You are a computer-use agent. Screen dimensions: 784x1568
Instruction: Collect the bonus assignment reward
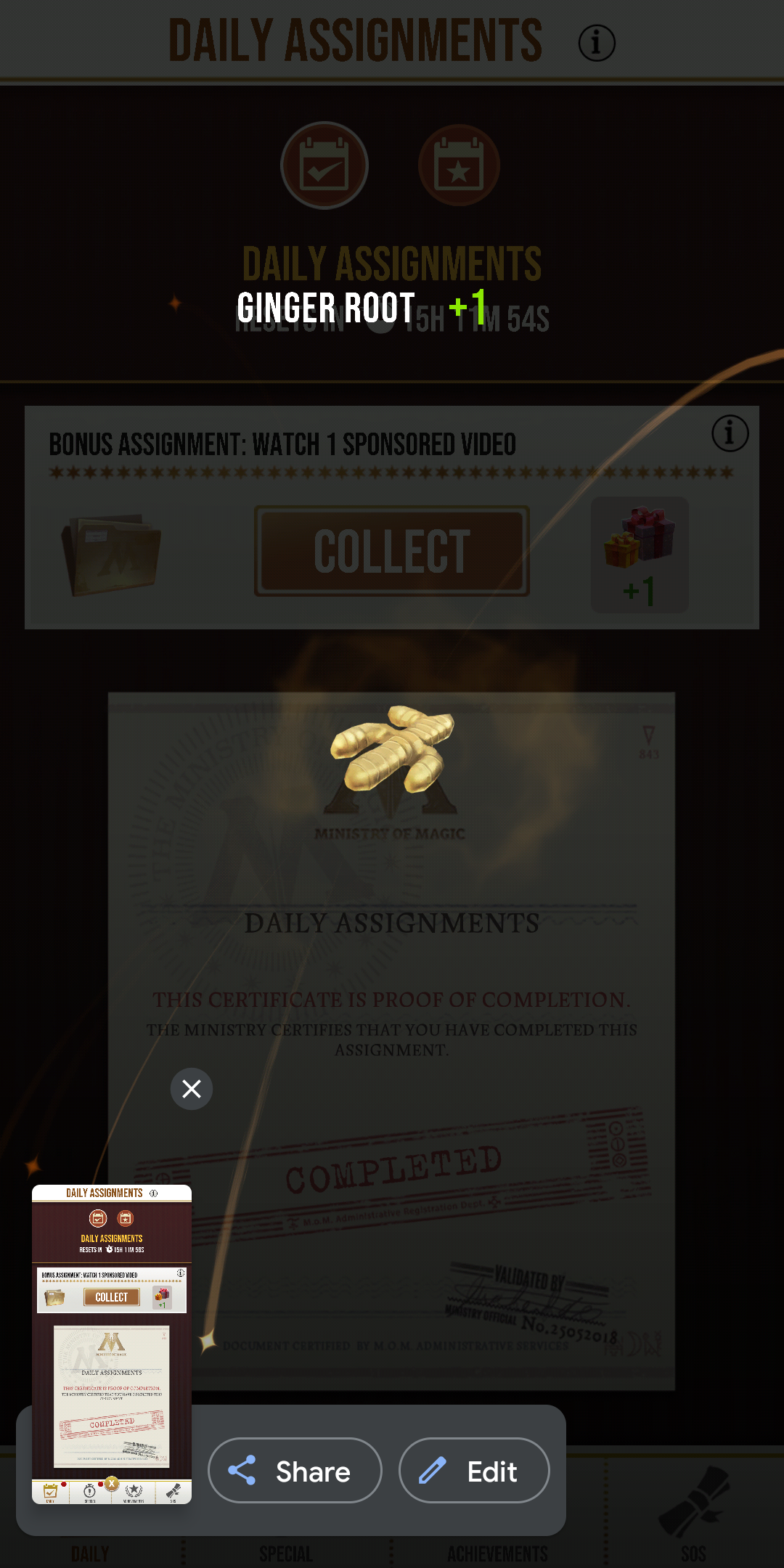(391, 551)
